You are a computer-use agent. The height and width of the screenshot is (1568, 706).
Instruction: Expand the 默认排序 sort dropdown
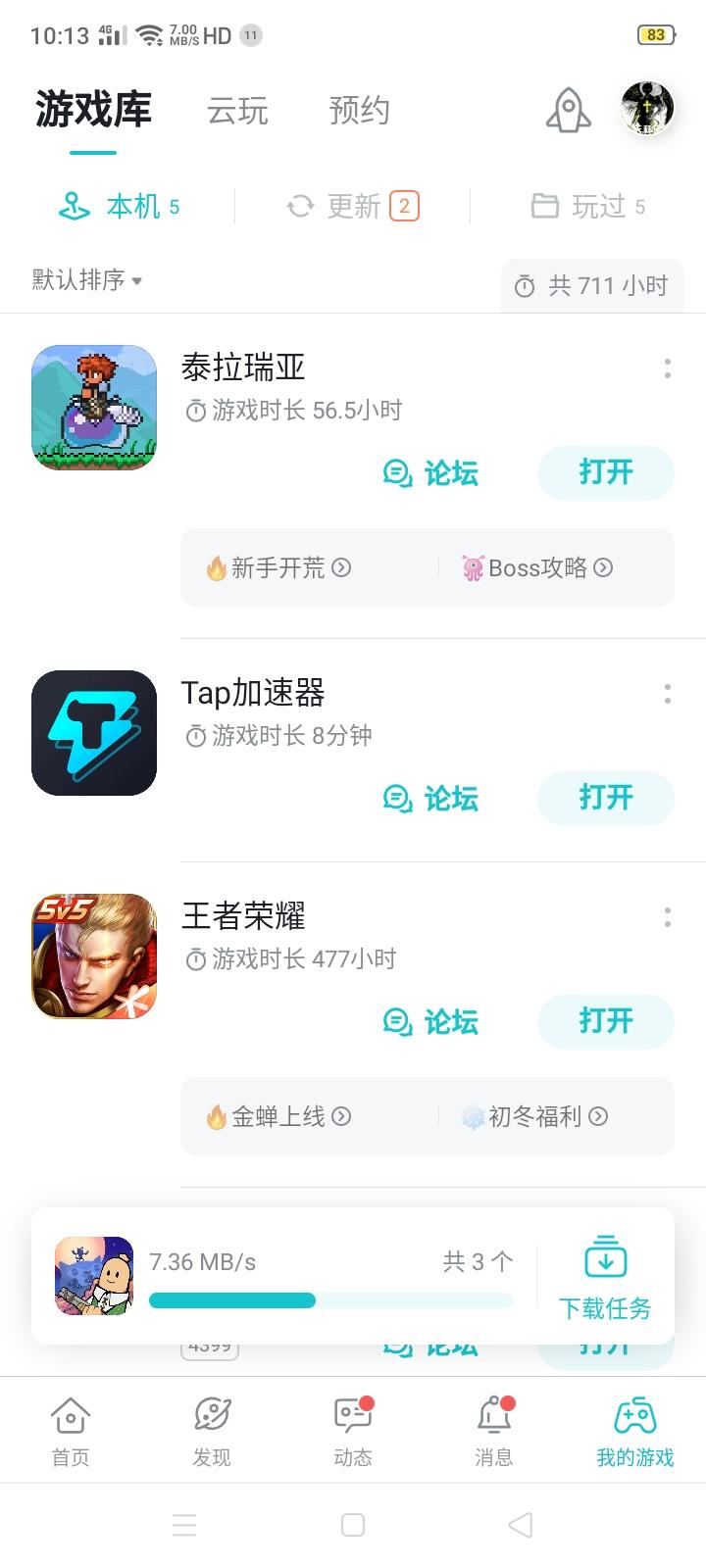[x=87, y=280]
